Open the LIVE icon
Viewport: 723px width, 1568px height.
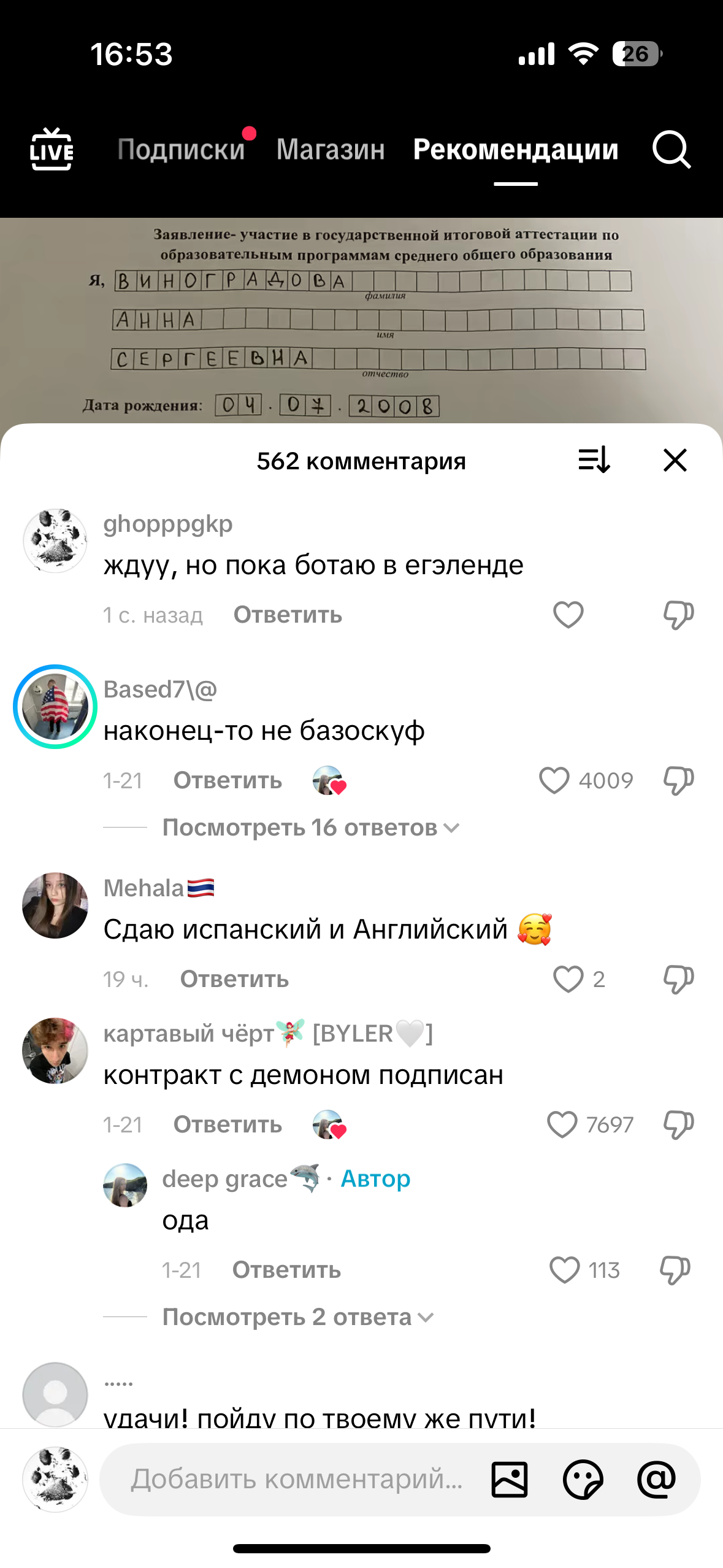point(52,149)
